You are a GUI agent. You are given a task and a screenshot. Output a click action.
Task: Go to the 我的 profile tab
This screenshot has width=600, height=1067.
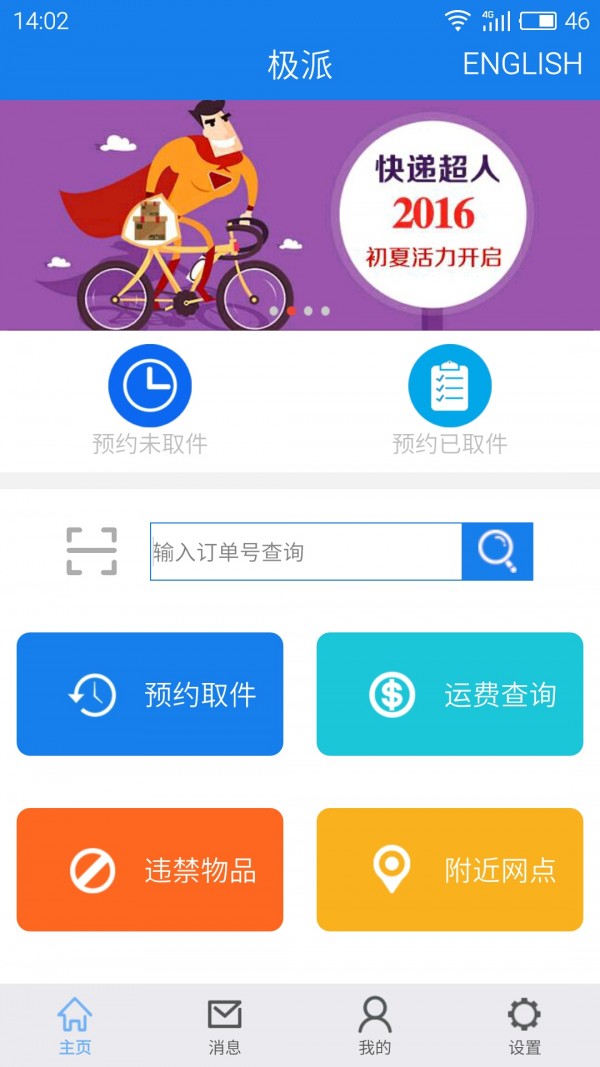click(x=375, y=1026)
